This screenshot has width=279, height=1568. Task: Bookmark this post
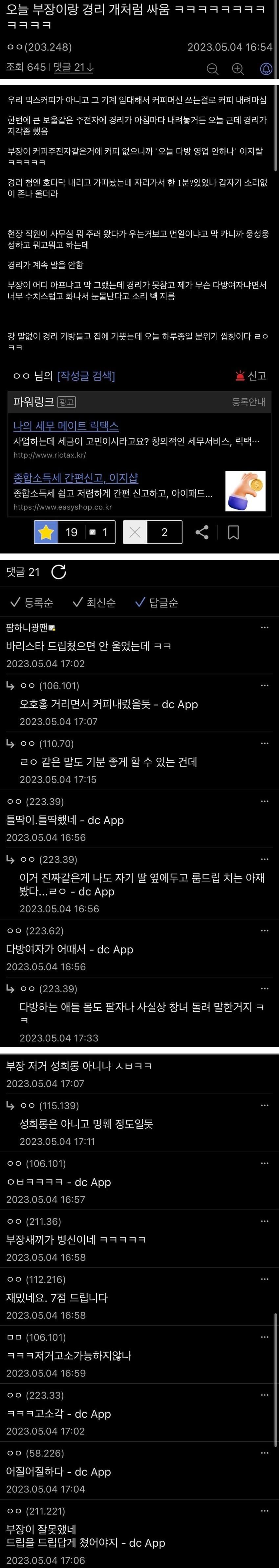click(233, 533)
